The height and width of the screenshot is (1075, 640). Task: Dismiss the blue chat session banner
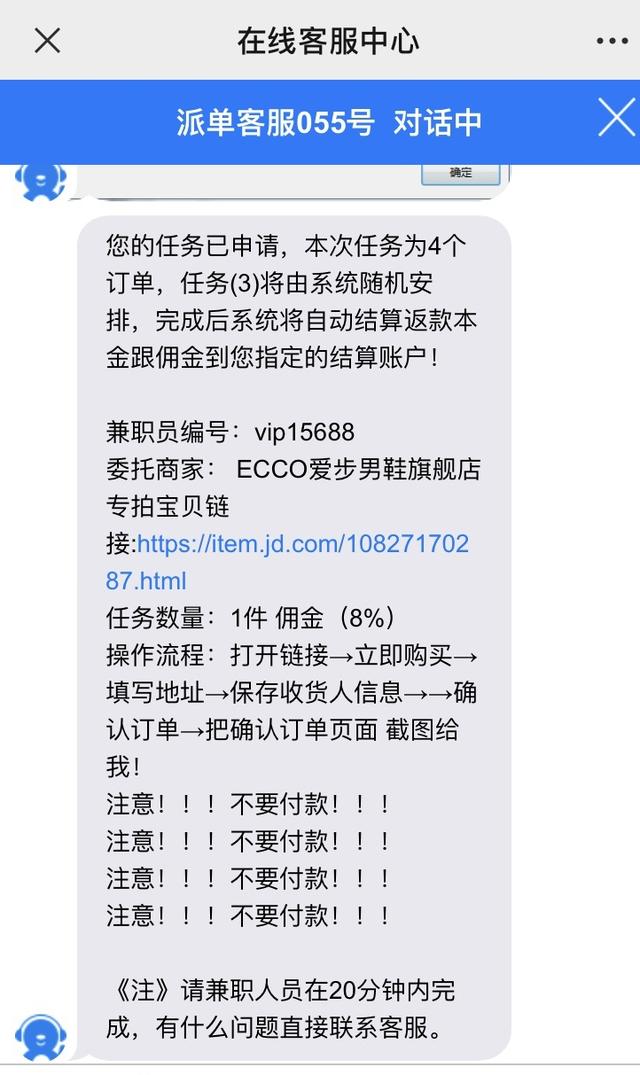point(617,119)
